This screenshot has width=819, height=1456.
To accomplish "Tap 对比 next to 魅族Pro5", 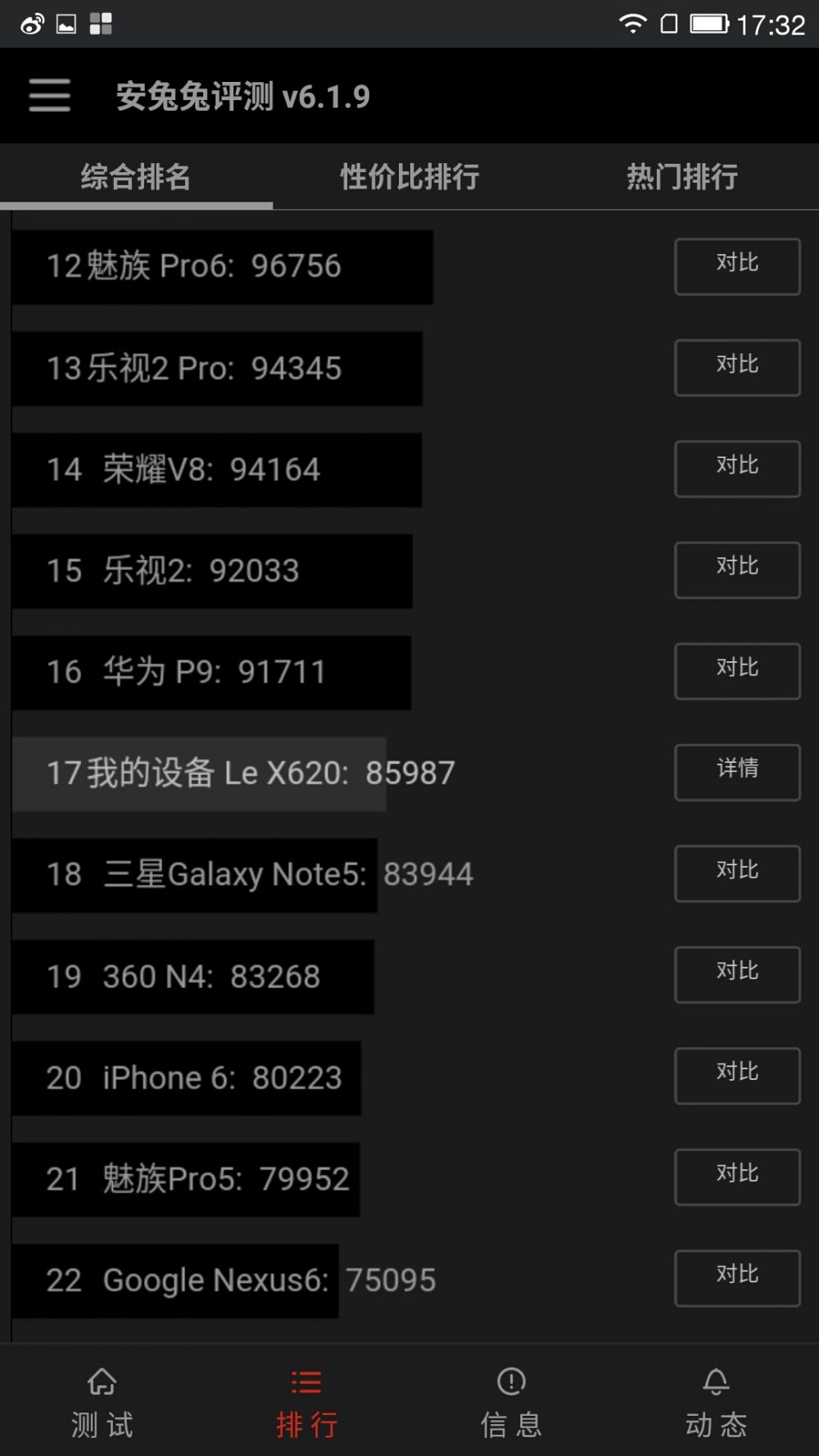I will click(x=737, y=1177).
